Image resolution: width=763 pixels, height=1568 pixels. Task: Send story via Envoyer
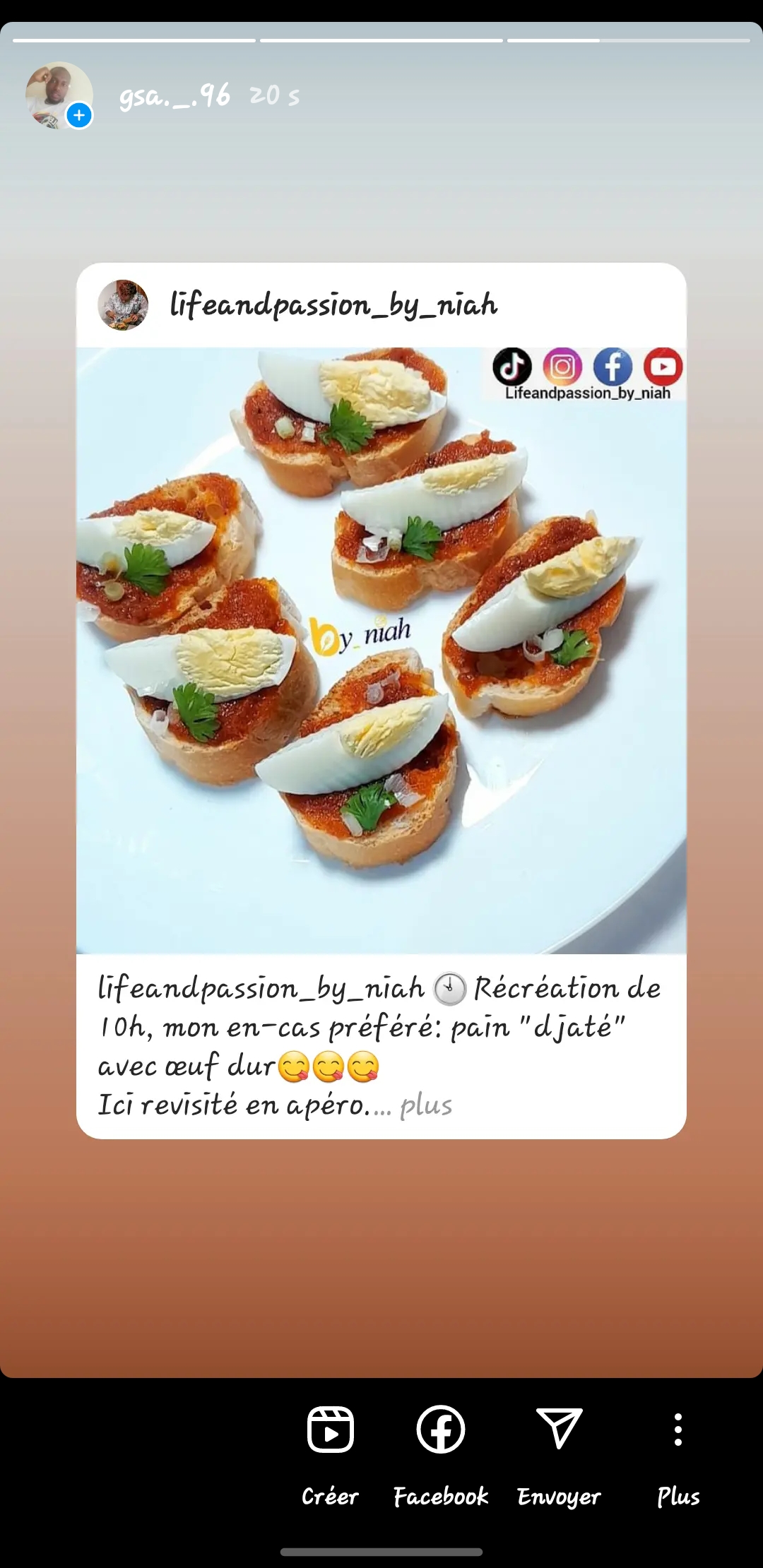click(559, 1451)
